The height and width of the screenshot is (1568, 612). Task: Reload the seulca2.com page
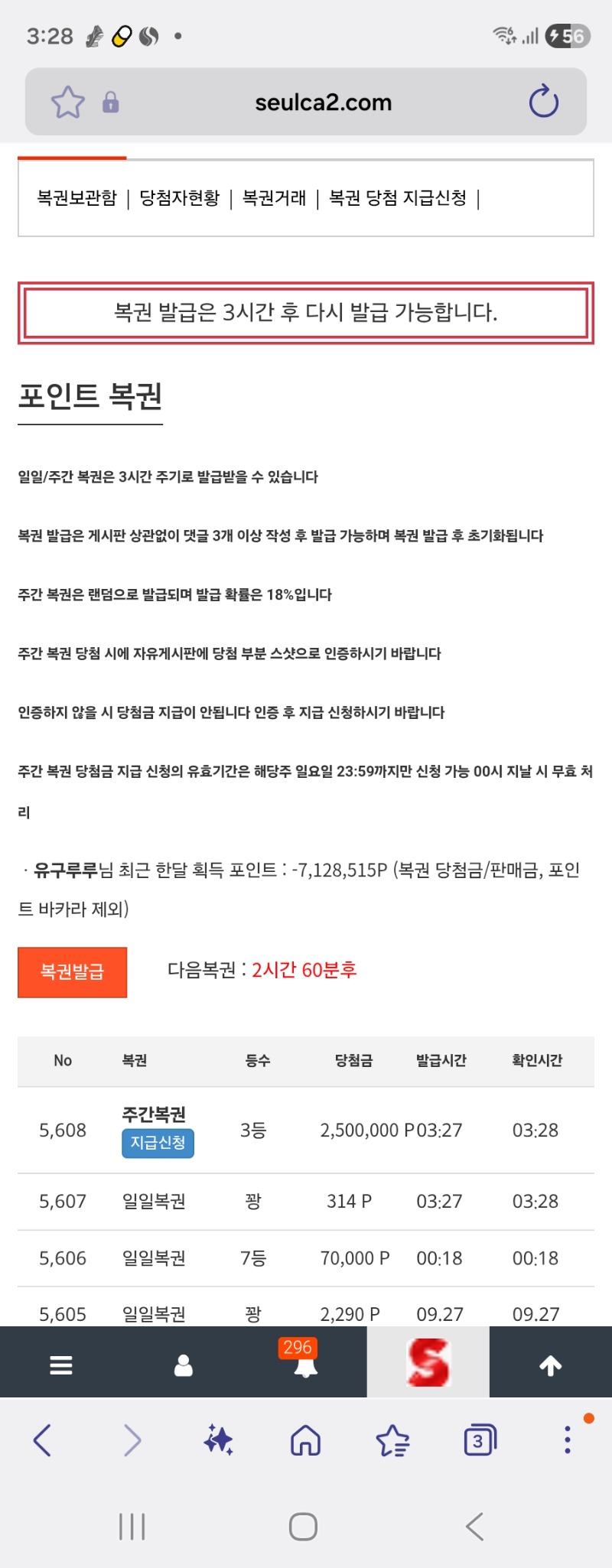coord(544,102)
